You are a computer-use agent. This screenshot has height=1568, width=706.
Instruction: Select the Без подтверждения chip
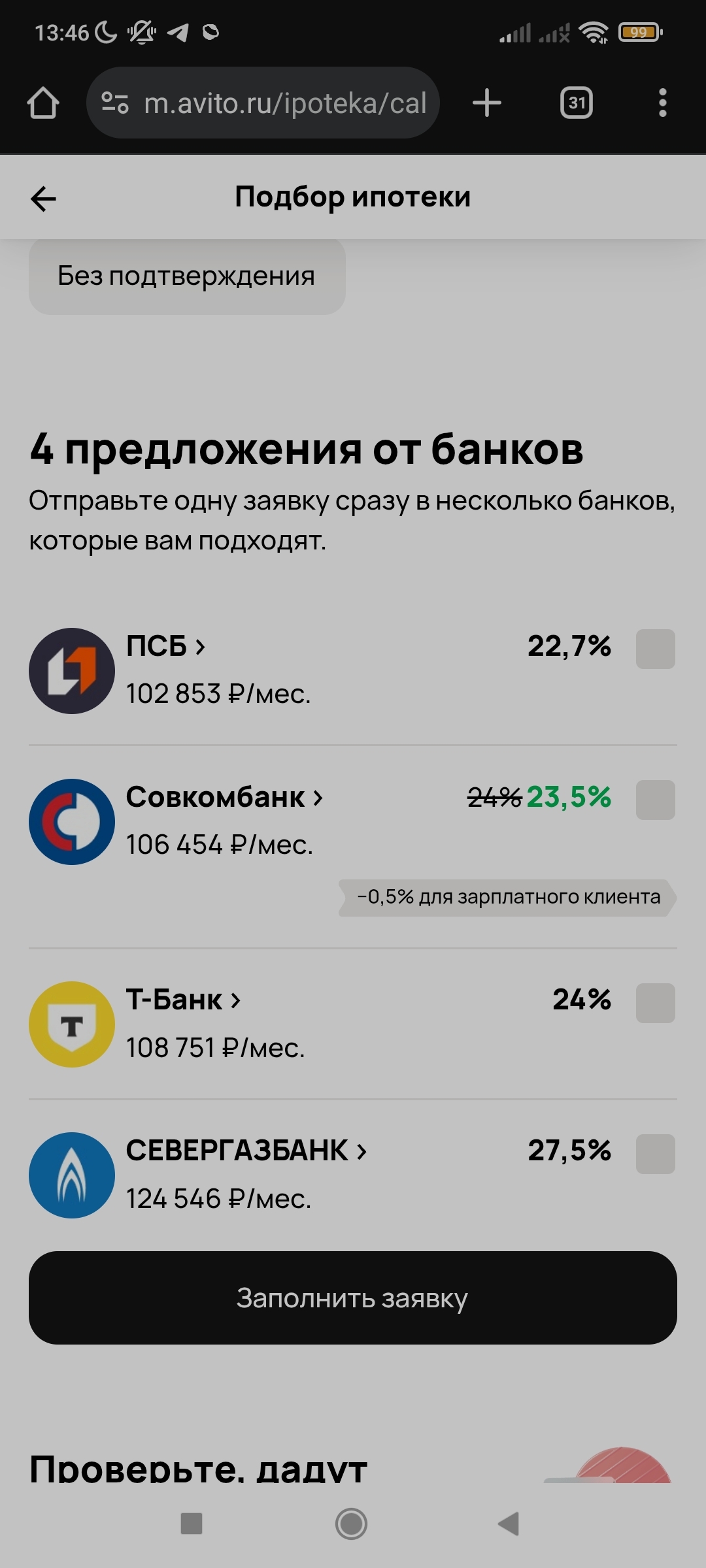tap(187, 276)
